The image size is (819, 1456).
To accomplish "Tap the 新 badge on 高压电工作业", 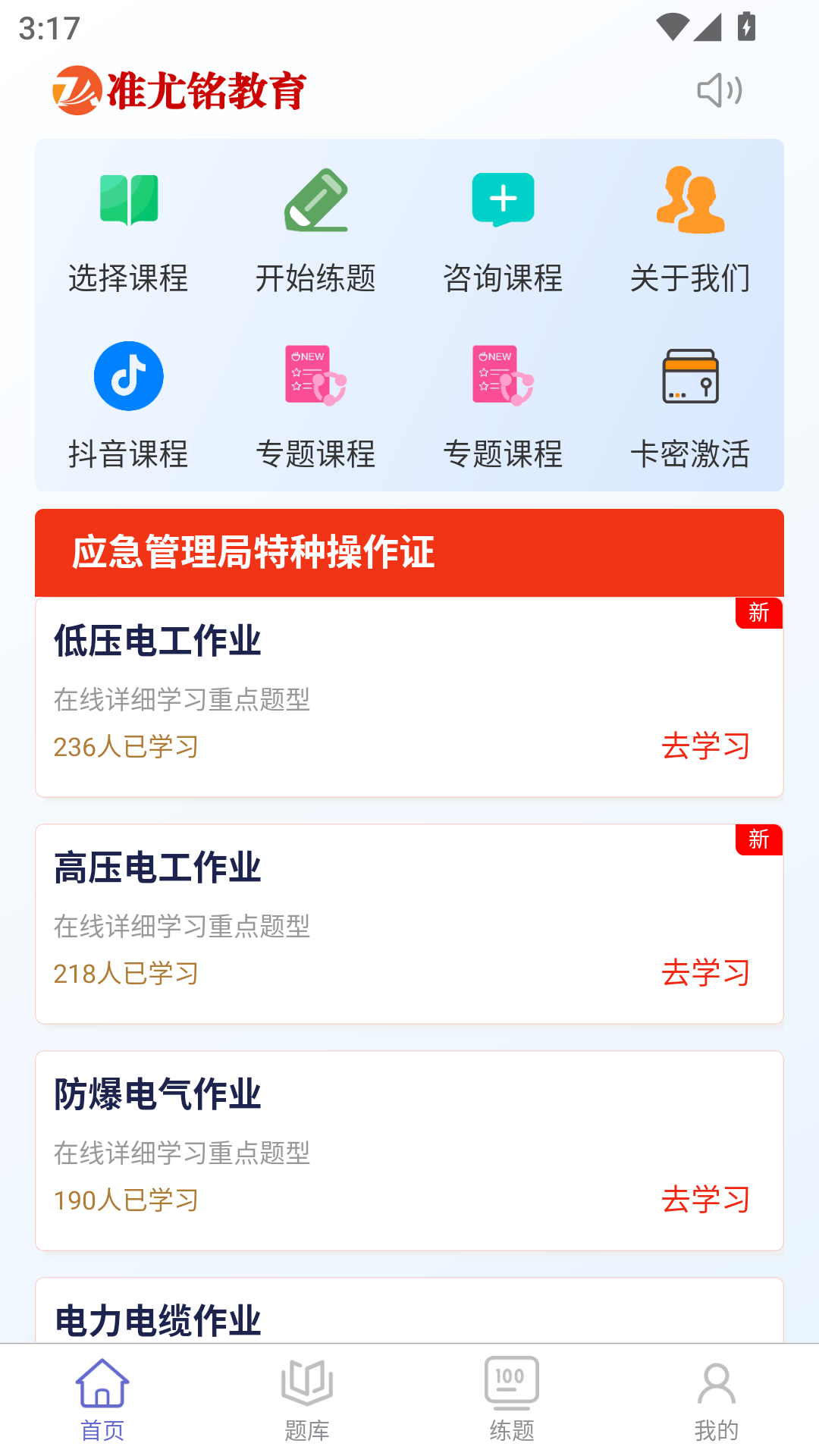I will (x=760, y=840).
